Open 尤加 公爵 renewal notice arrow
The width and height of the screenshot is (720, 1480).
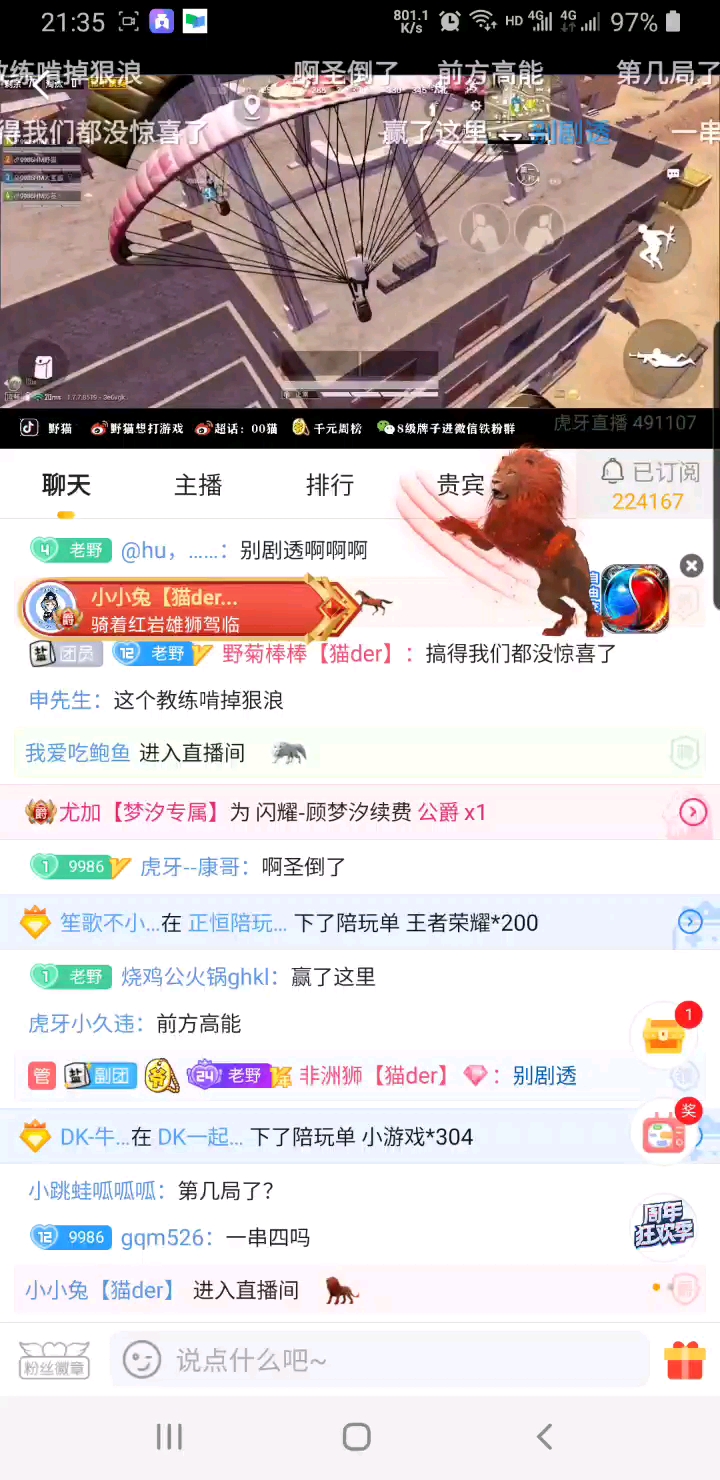pos(693,812)
